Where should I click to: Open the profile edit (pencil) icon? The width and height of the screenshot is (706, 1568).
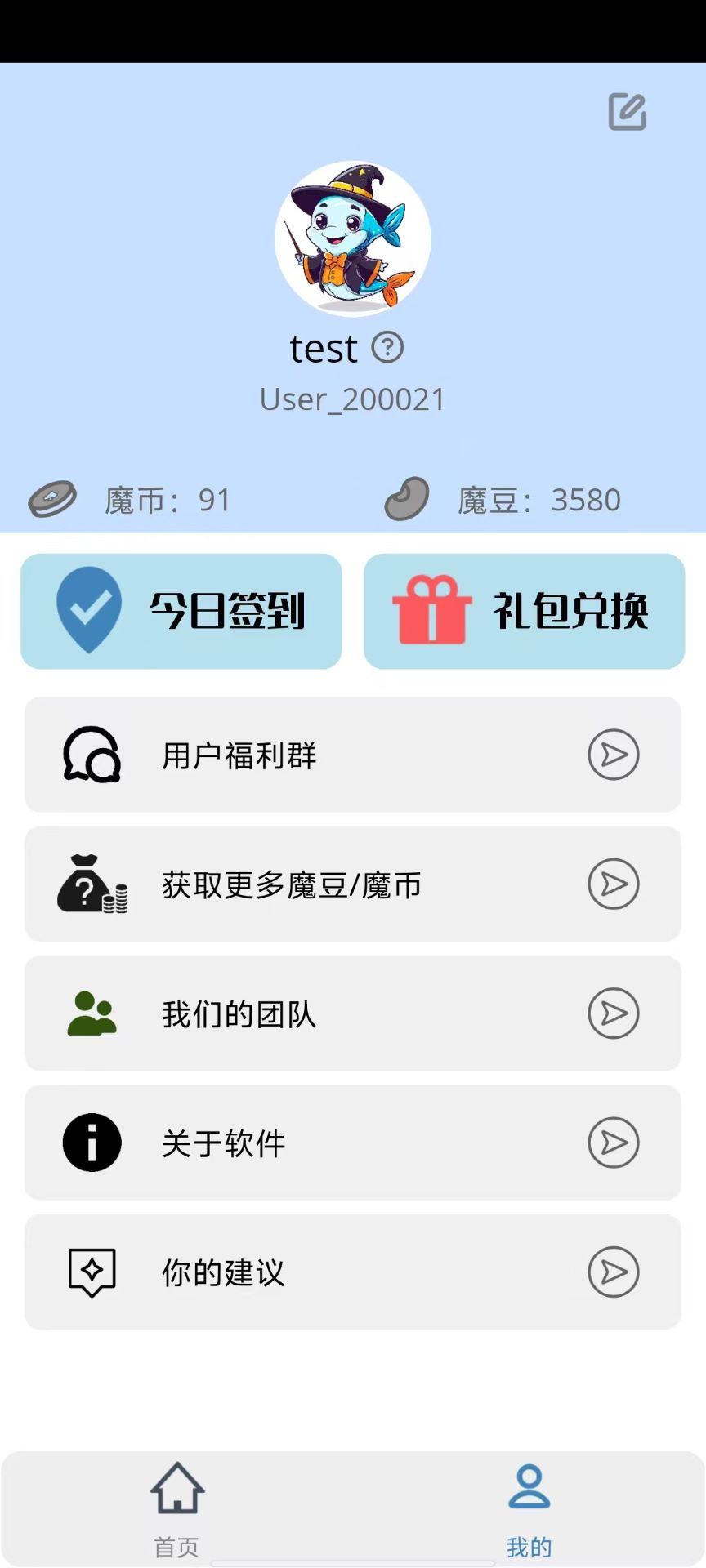[626, 112]
